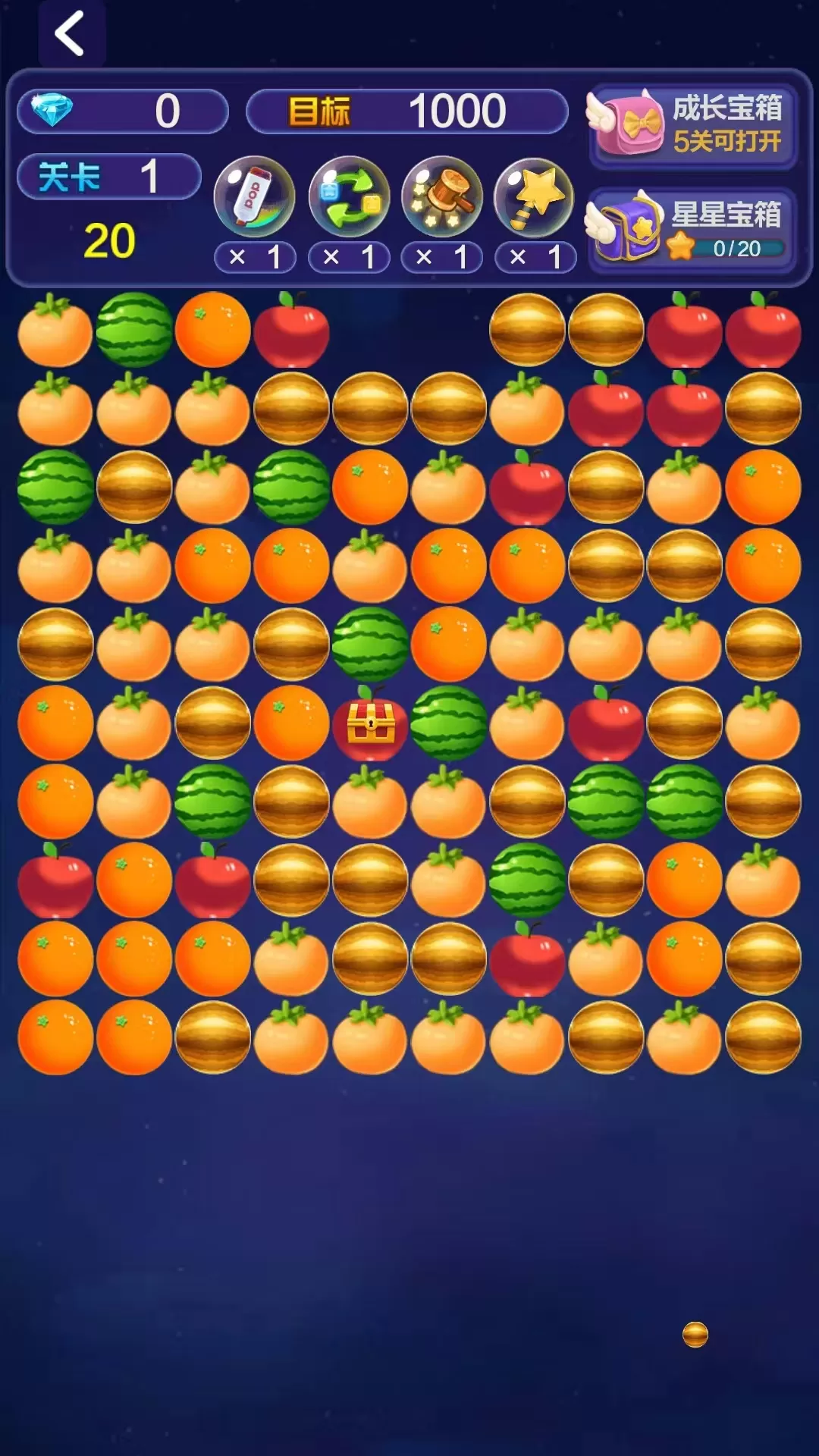Use the POP bottle power-up
Image resolution: width=819 pixels, height=1456 pixels.
pyautogui.click(x=255, y=197)
